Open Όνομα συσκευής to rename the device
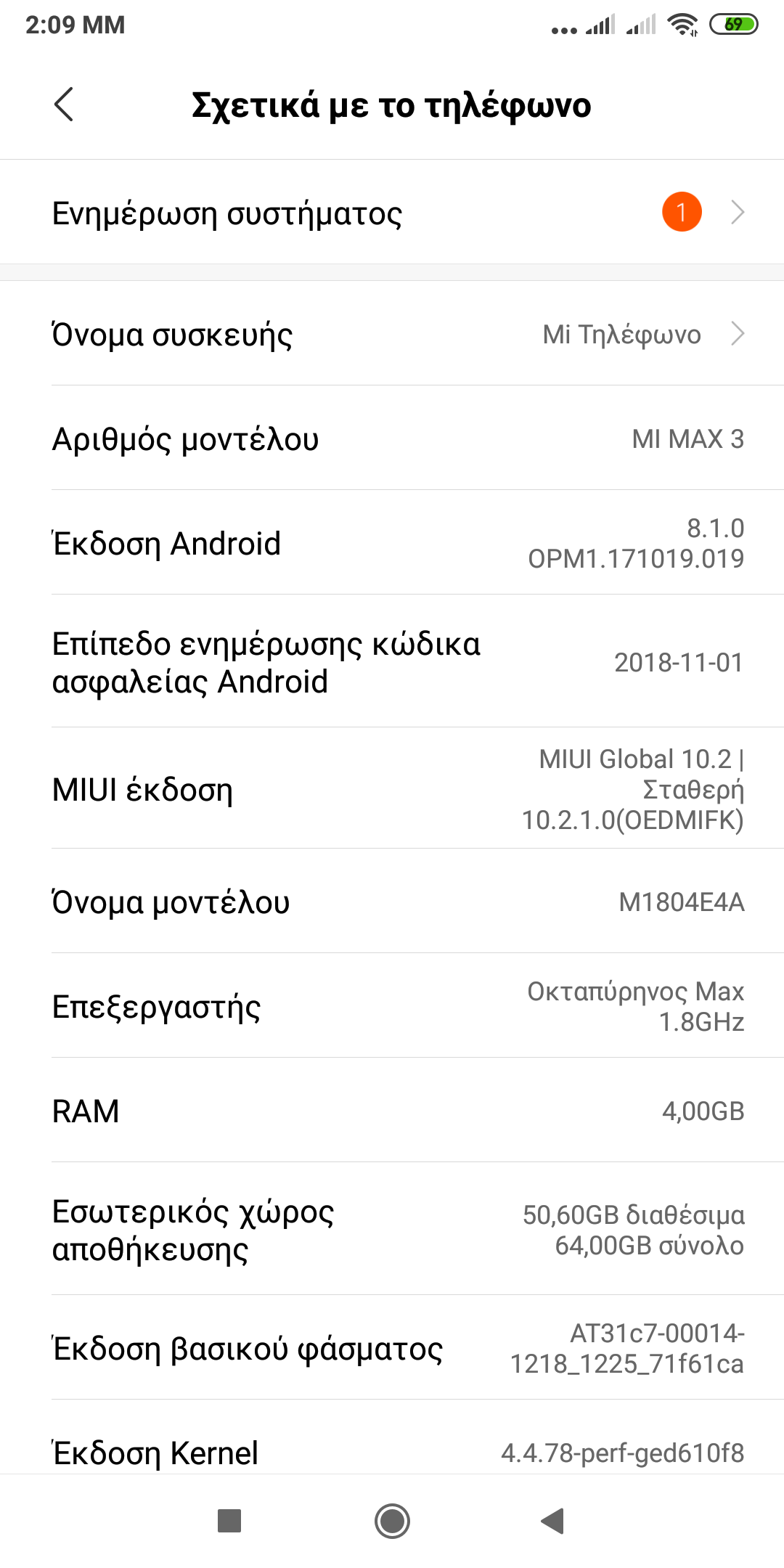The width and height of the screenshot is (784, 1568). (x=392, y=335)
